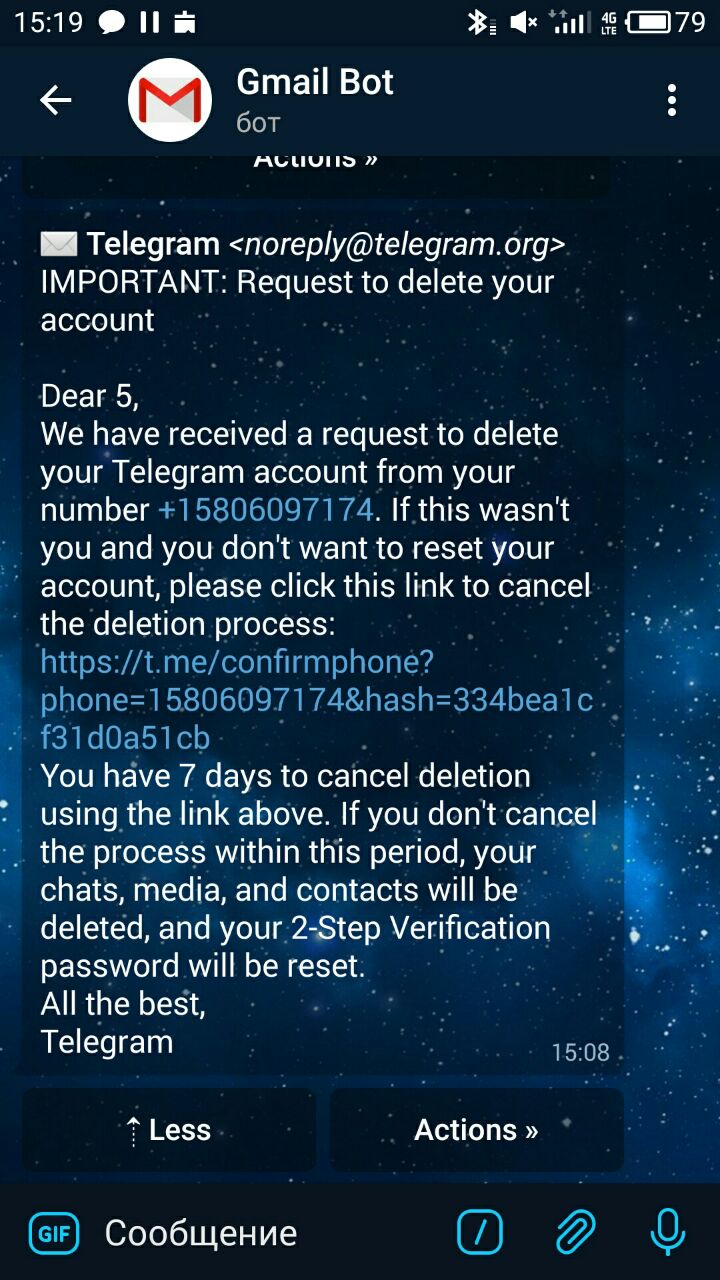Tap the phone number +15806097174 link

point(266,510)
